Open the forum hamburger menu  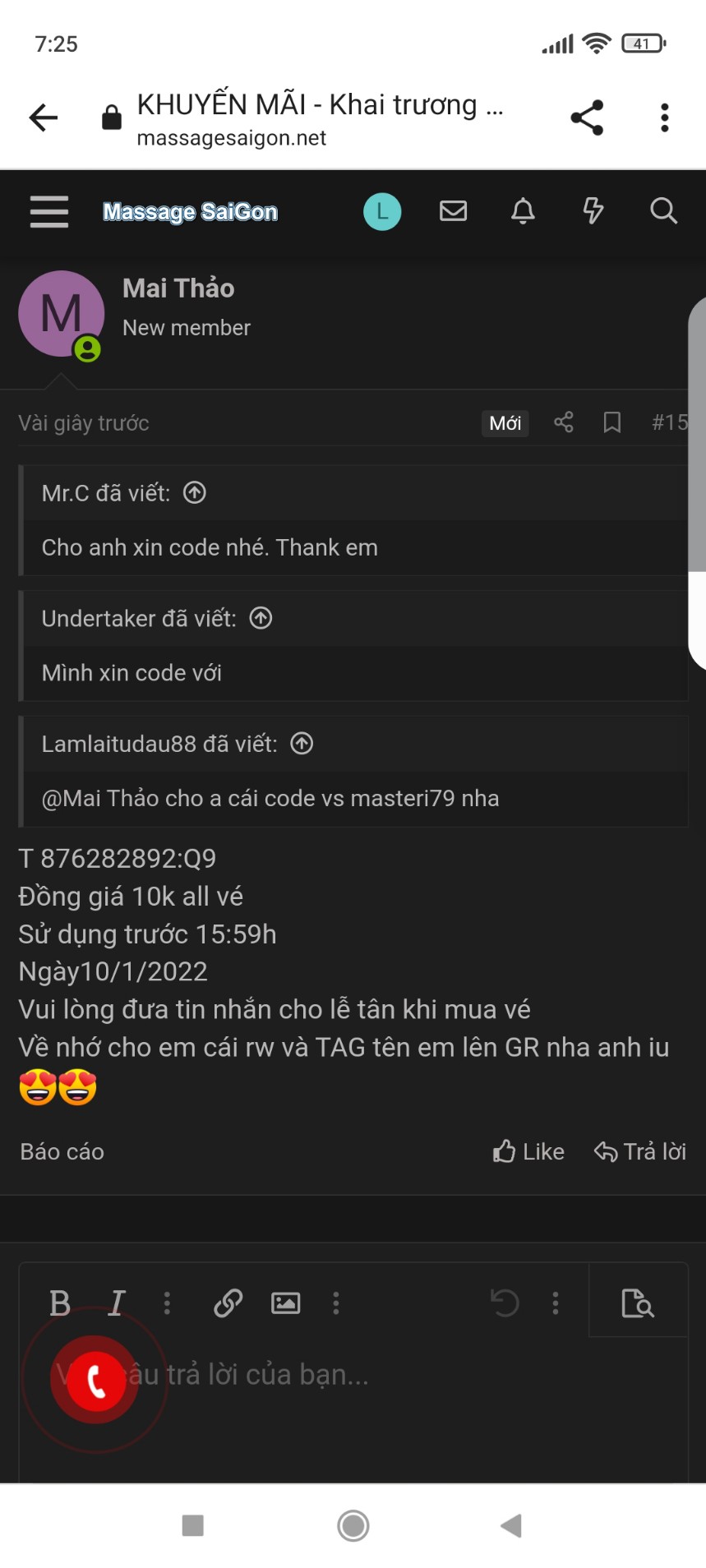(x=49, y=212)
